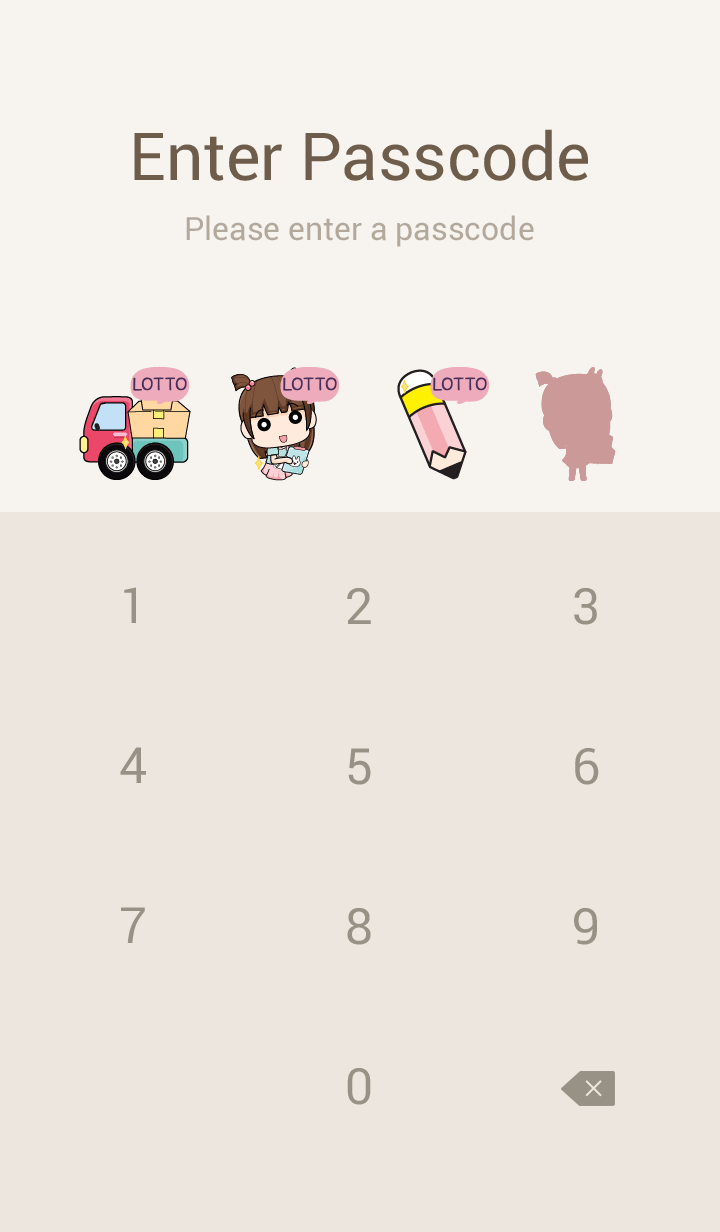Screen dimensions: 720x1232
Task: Enter digit 9 on the keypad
Action: click(x=586, y=926)
